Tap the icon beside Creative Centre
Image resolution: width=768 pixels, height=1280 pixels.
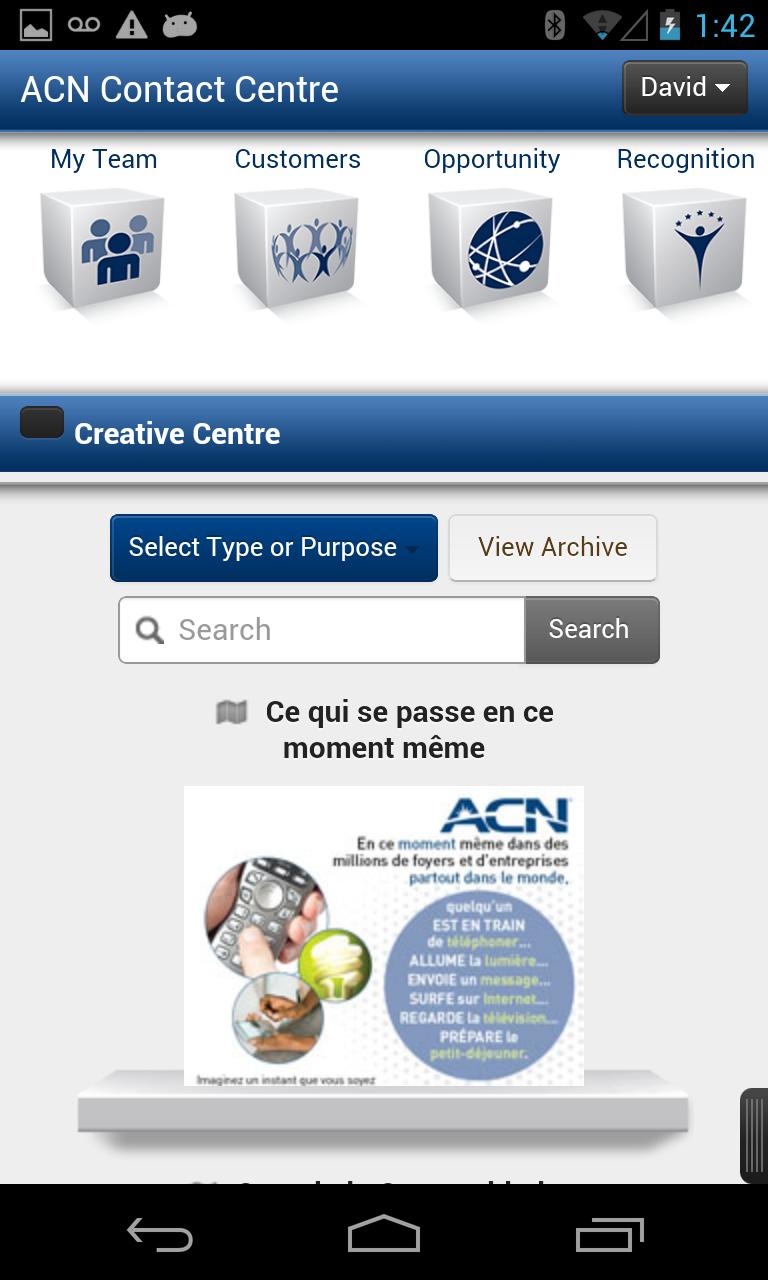point(42,423)
